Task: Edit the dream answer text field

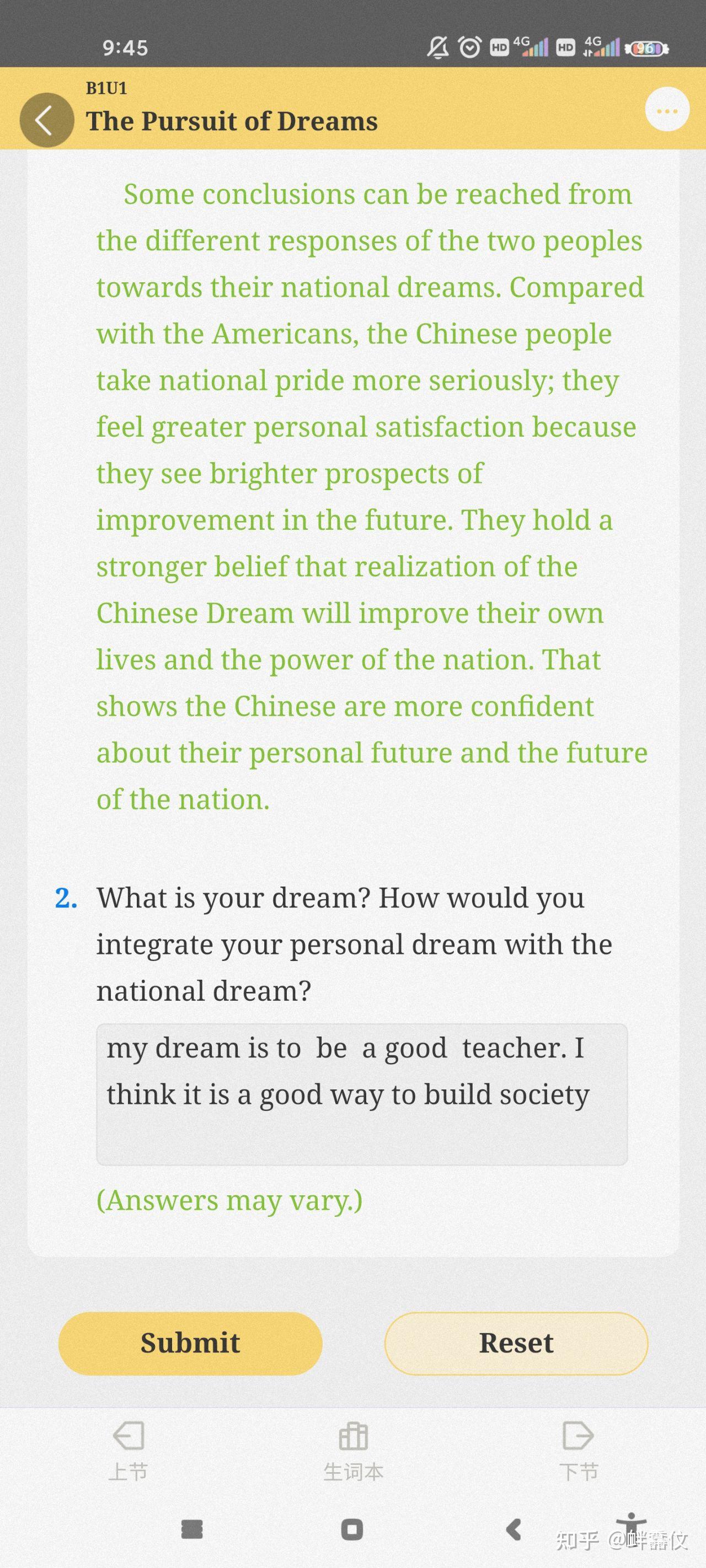Action: [362, 1094]
